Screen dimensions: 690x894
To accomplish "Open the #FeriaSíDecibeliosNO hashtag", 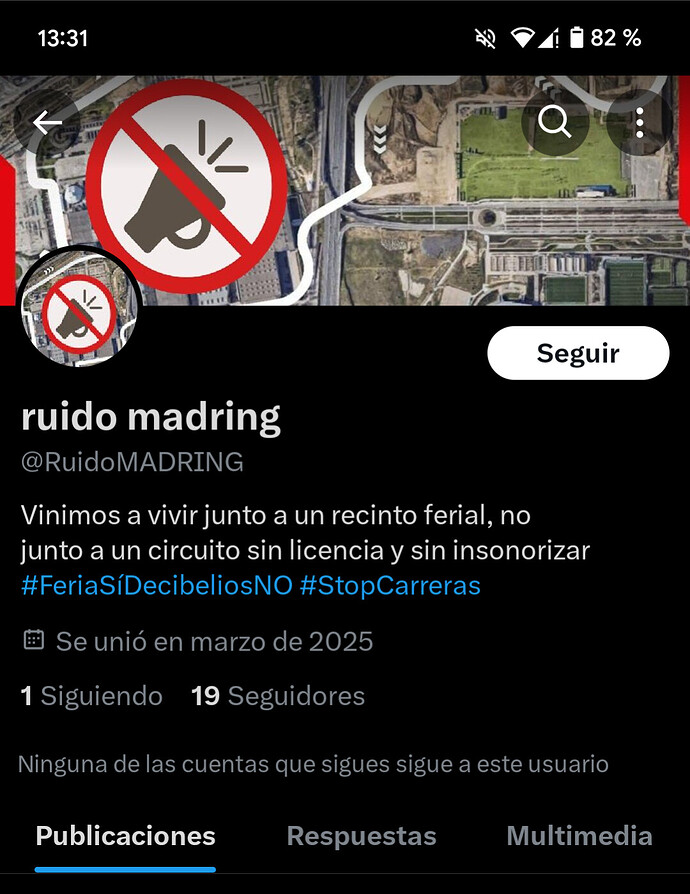I will [156, 585].
